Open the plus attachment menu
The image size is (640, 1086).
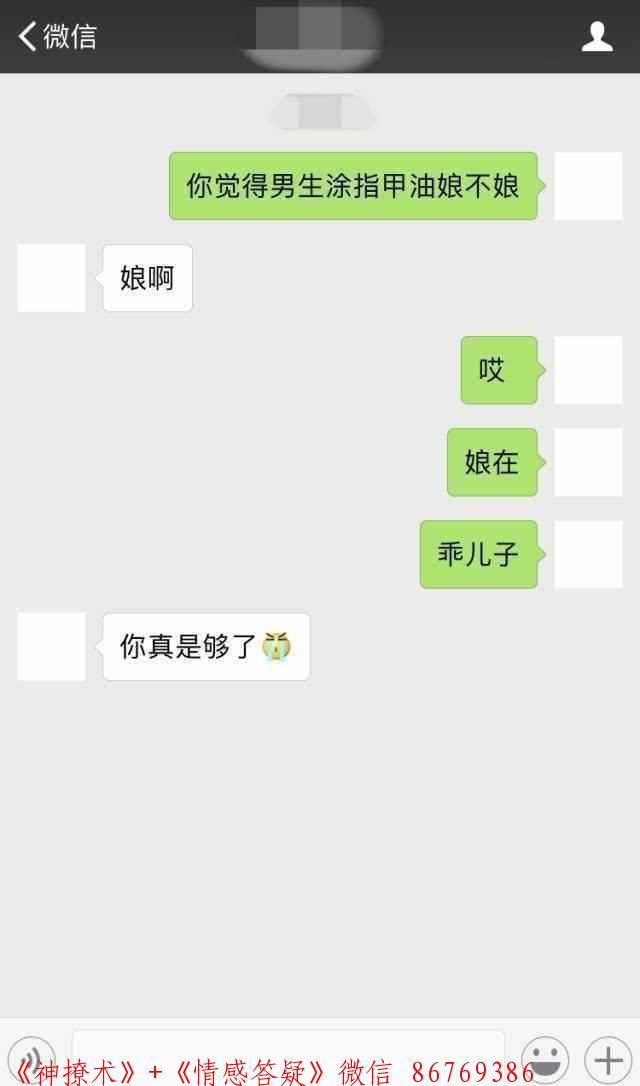point(607,1056)
